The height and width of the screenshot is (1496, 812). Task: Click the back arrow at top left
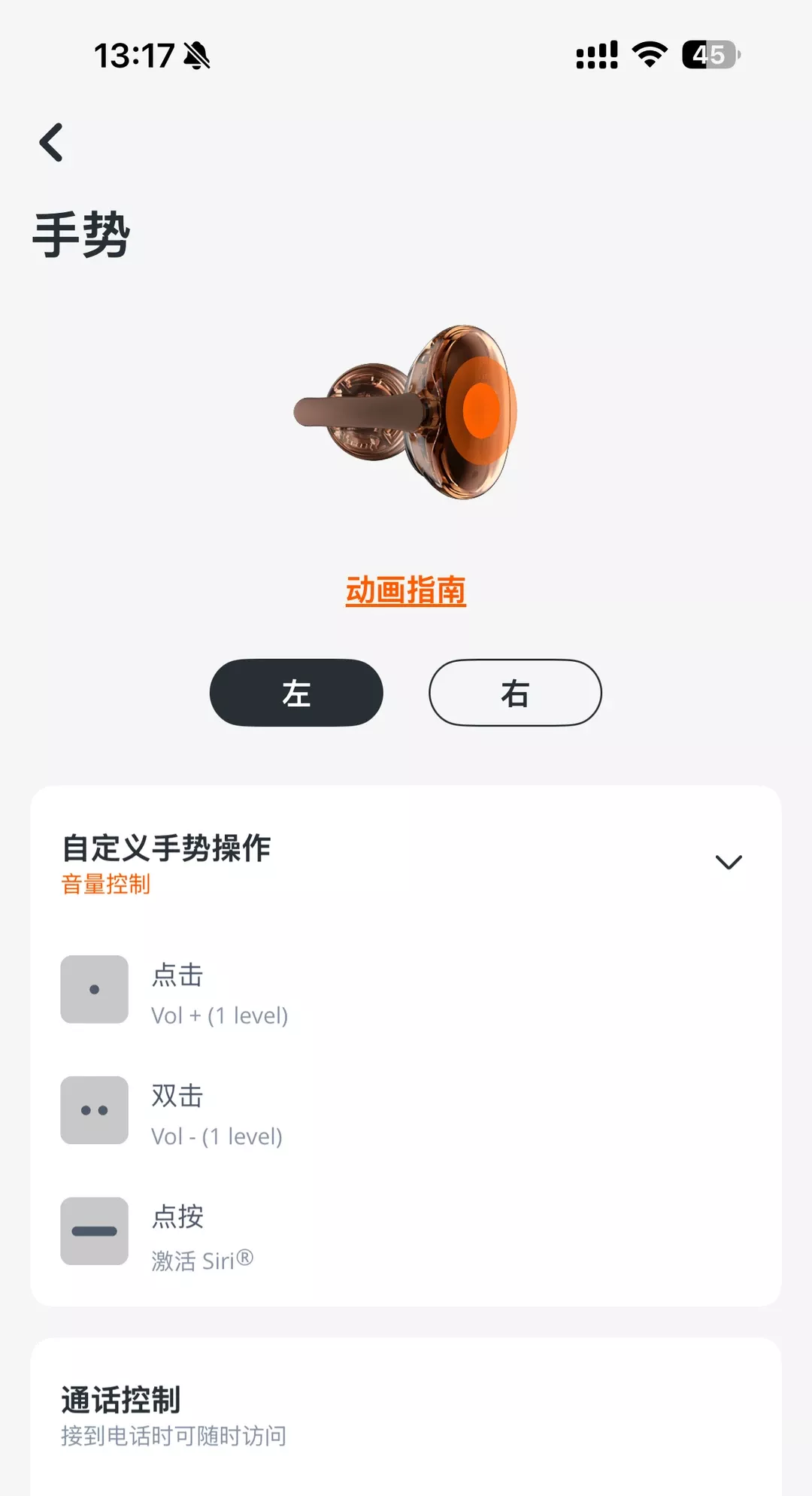[51, 143]
